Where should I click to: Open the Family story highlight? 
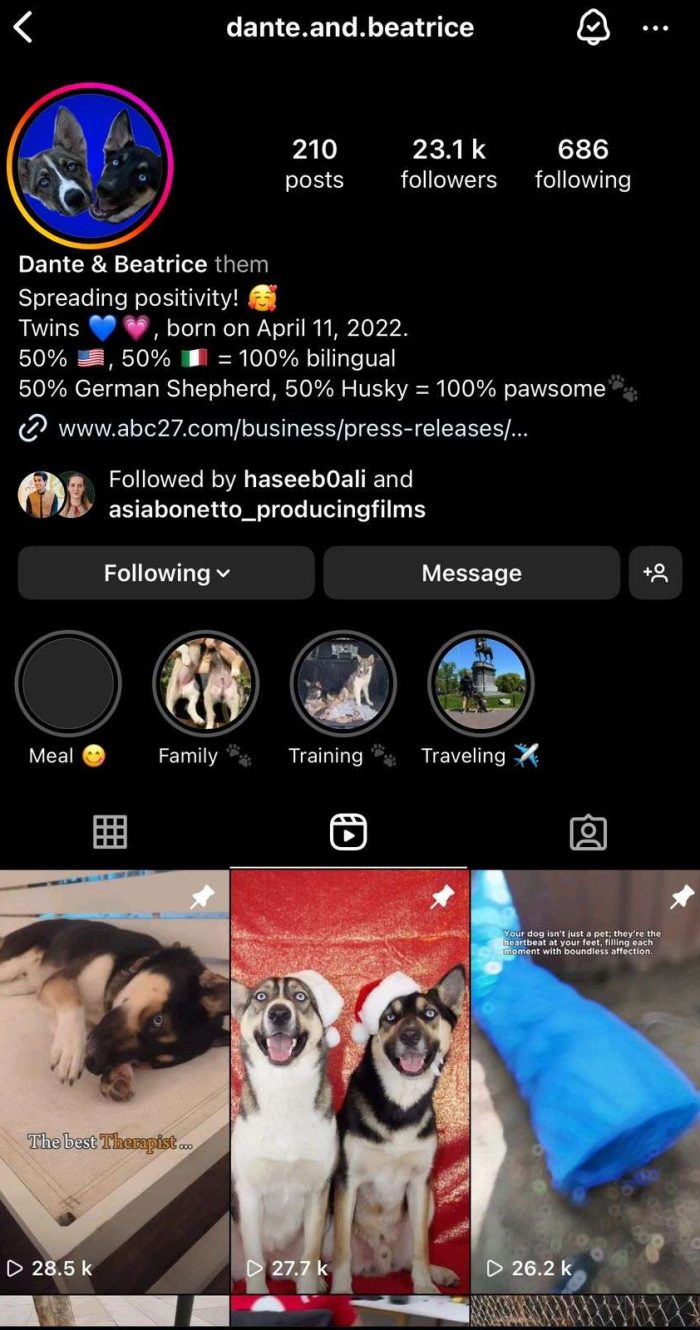(205, 684)
